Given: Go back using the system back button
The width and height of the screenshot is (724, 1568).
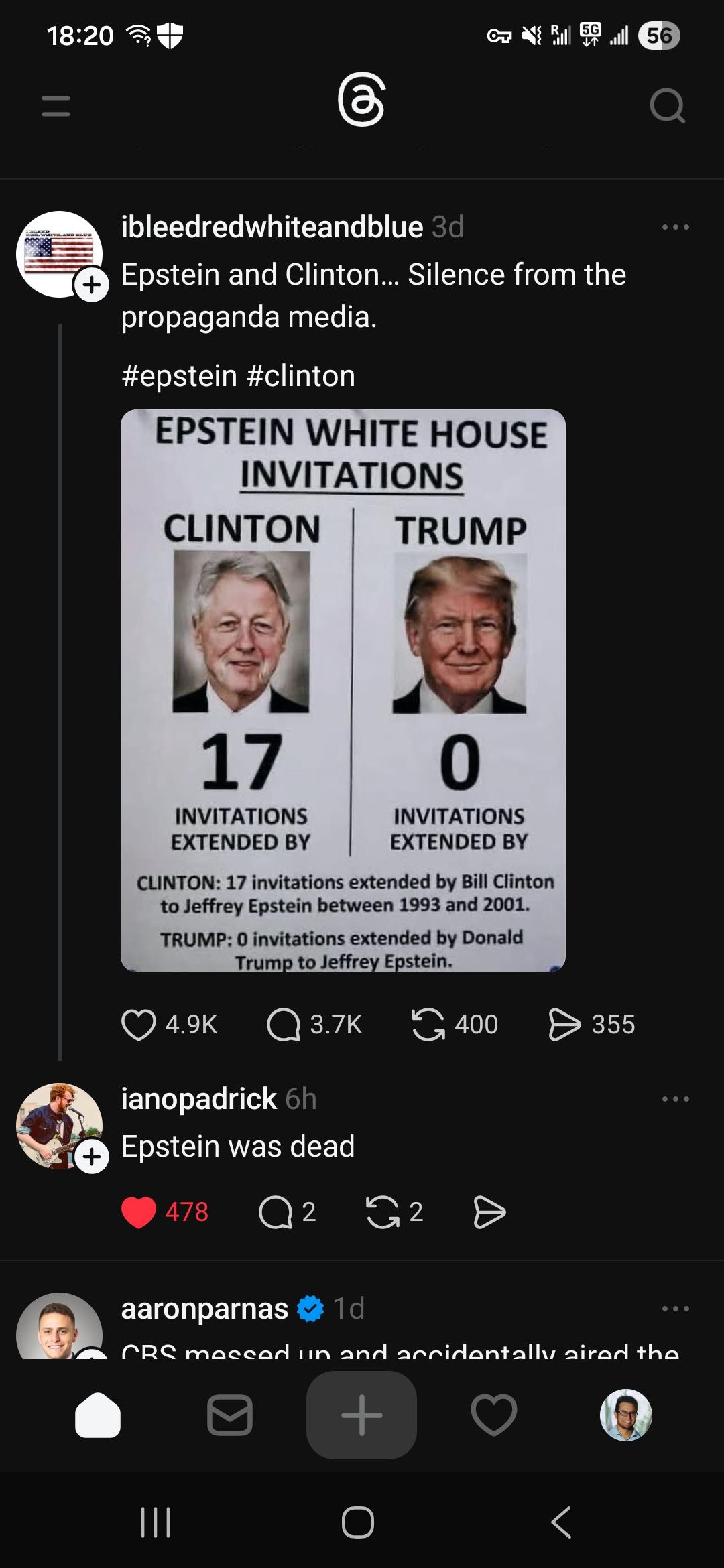Looking at the screenshot, I should [562, 1522].
